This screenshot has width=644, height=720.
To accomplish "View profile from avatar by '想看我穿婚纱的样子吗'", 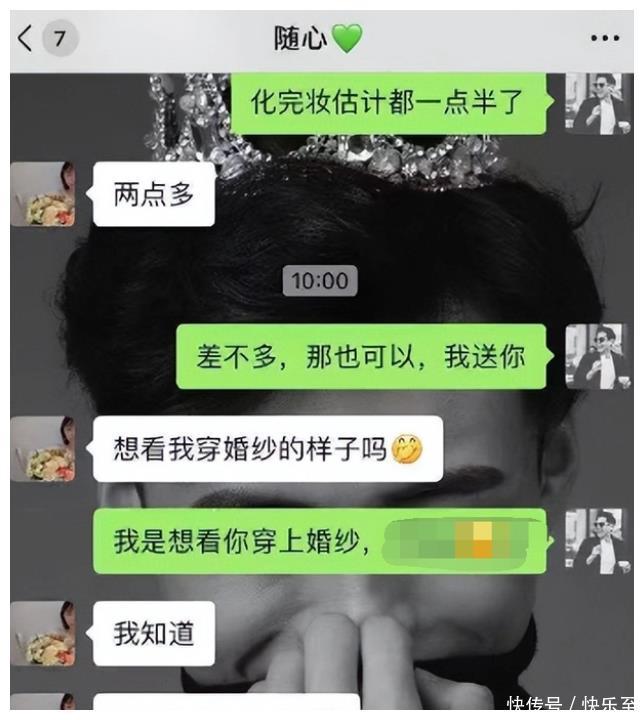I will 43,449.
